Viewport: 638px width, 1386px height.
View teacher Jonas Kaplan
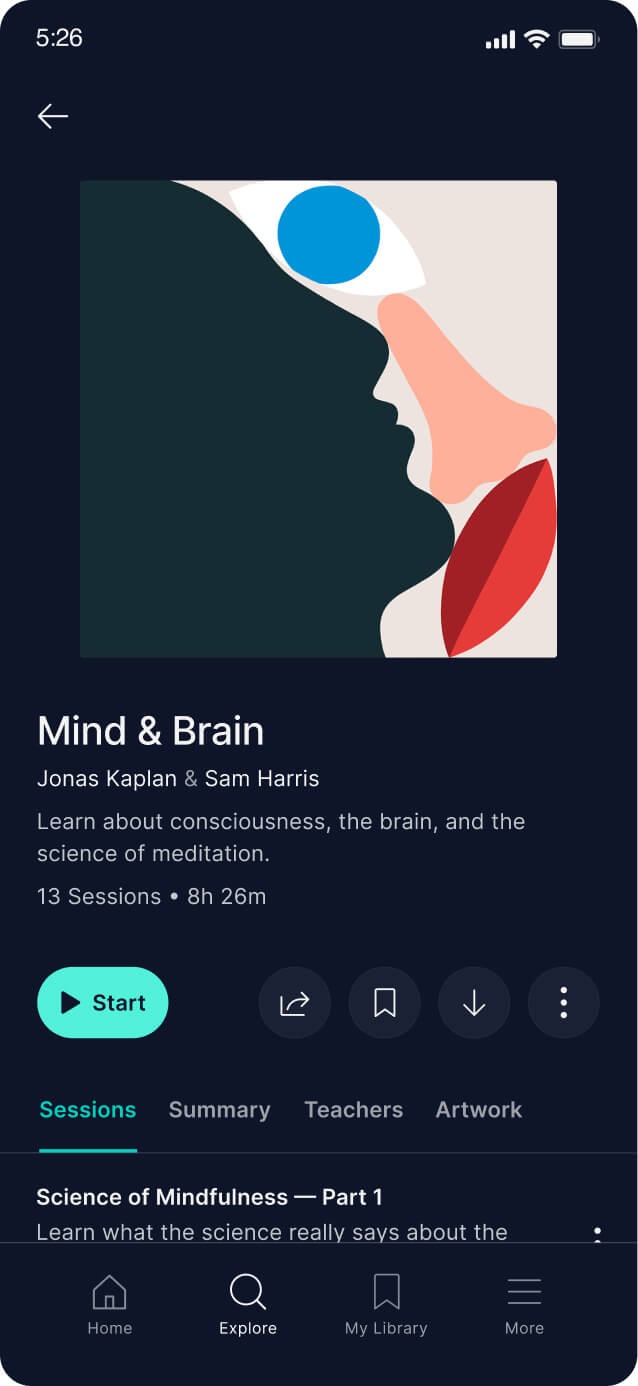click(106, 778)
